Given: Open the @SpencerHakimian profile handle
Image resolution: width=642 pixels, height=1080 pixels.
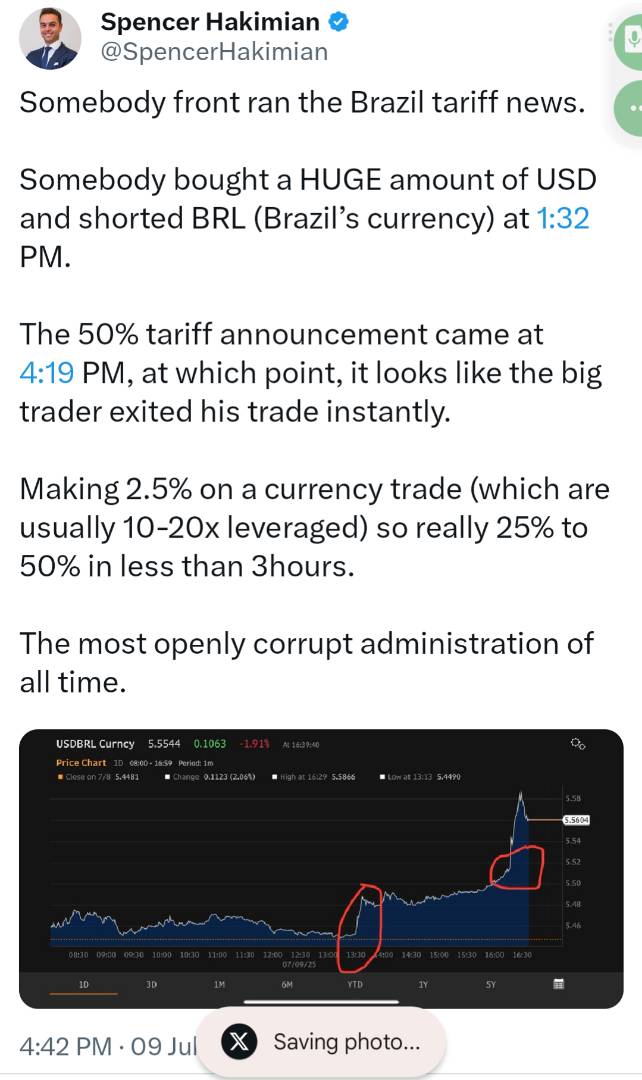Looking at the screenshot, I should pyautogui.click(x=214, y=52).
